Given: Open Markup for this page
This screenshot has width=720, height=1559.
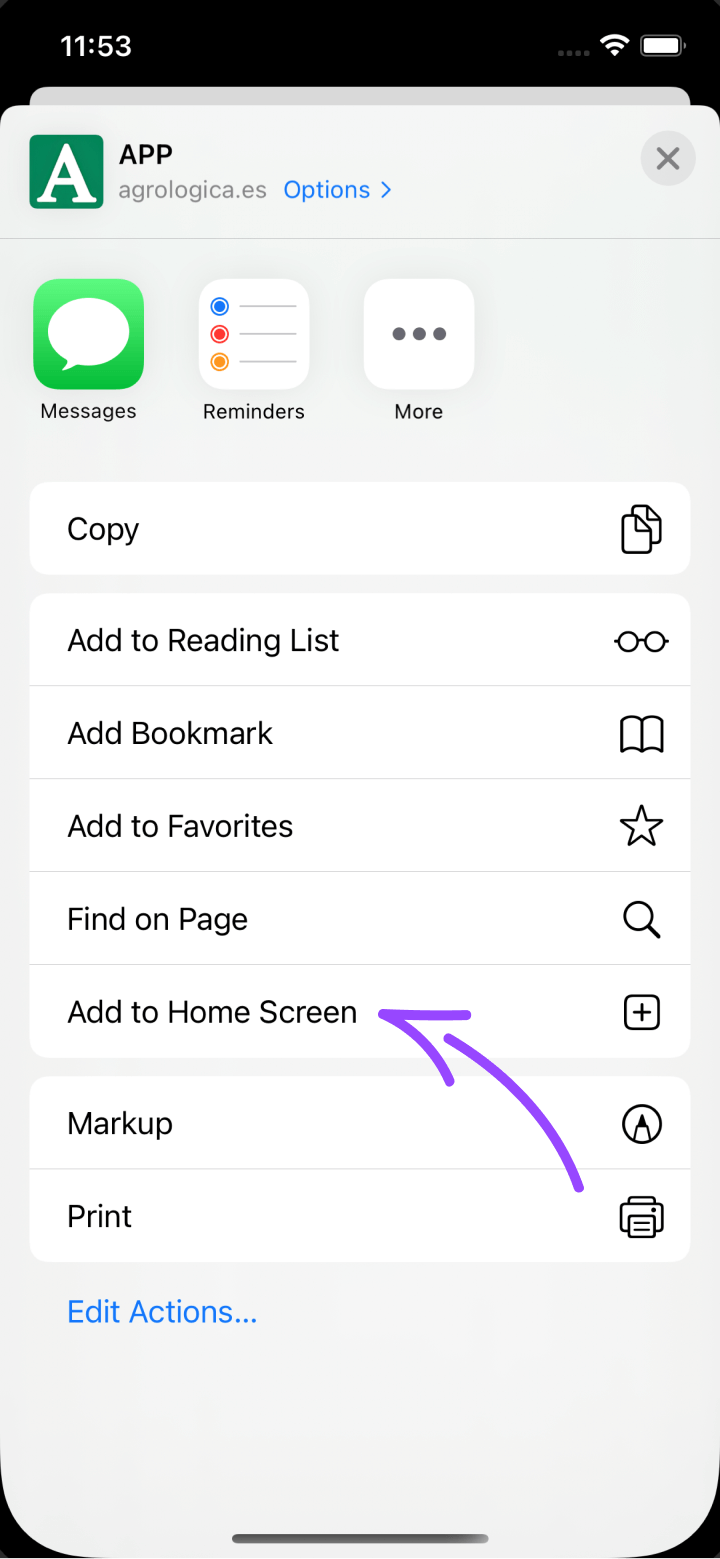Looking at the screenshot, I should pos(360,1123).
